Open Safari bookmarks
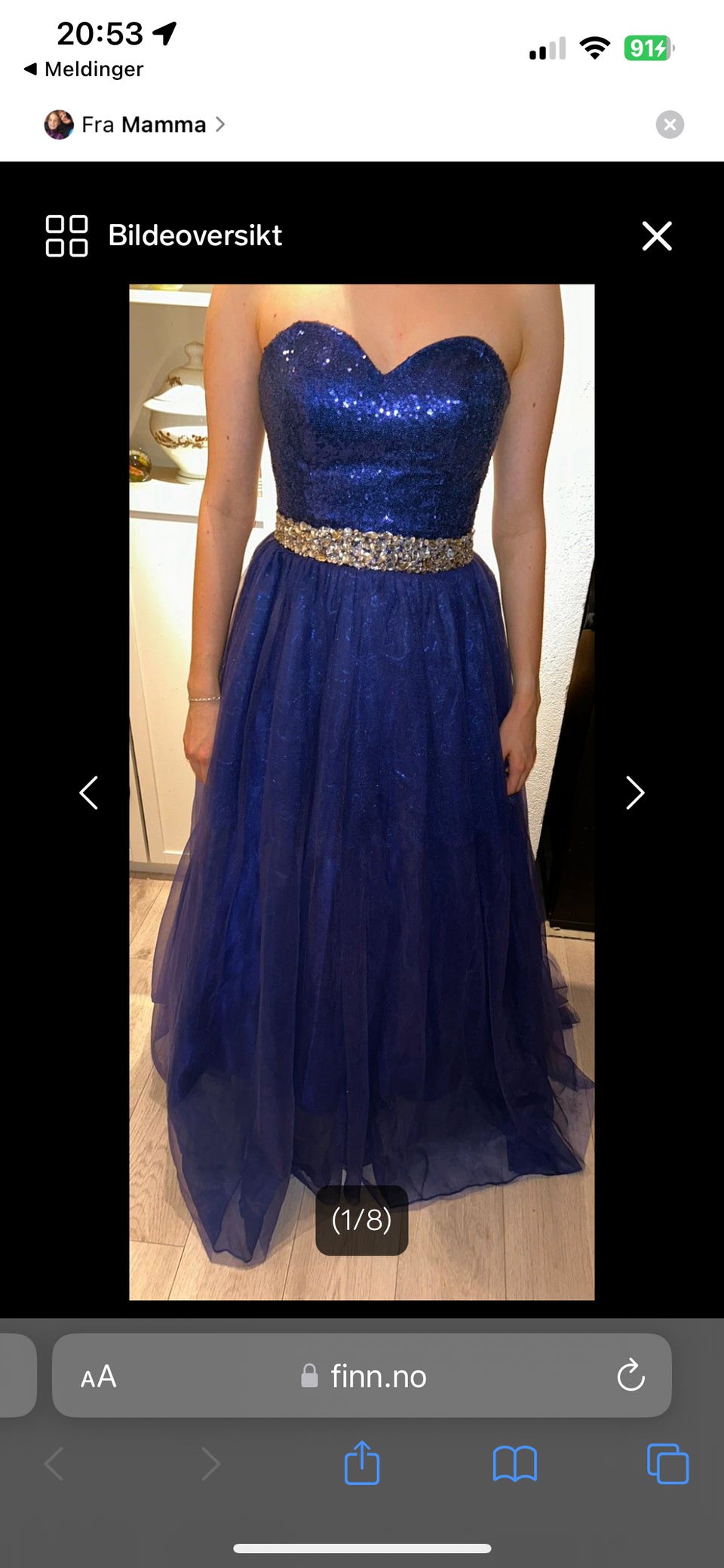This screenshot has height=1568, width=724. [515, 1464]
